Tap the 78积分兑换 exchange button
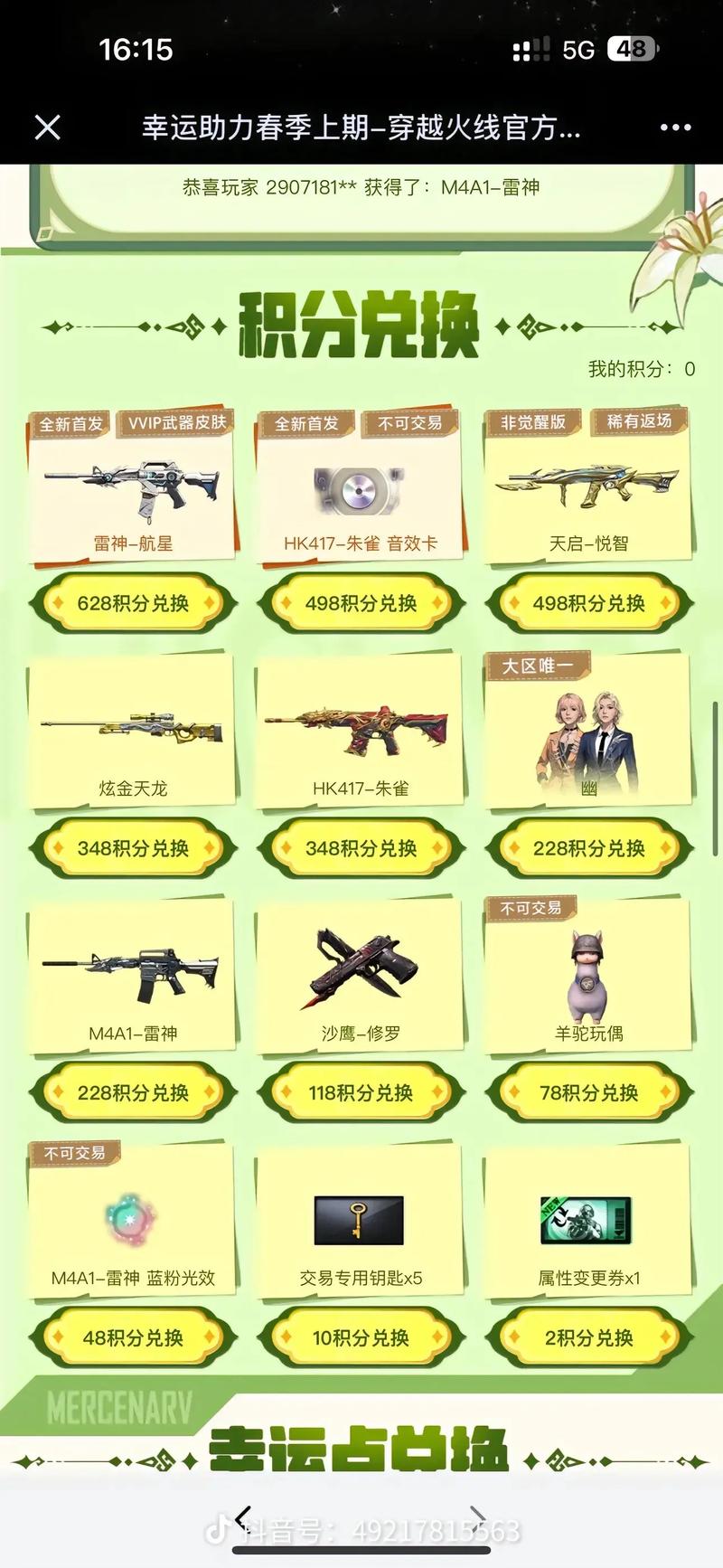The image size is (723, 1568). pos(587,1091)
